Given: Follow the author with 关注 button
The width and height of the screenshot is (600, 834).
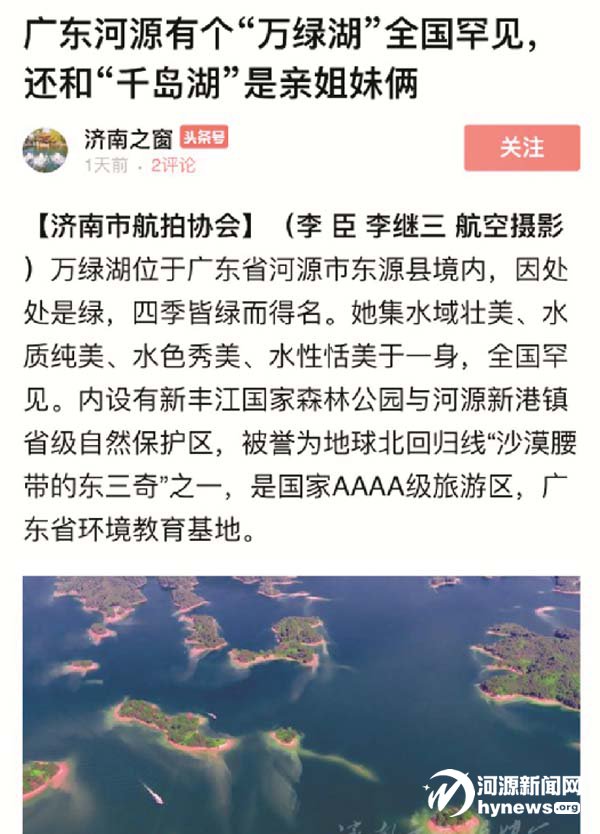Looking at the screenshot, I should (521, 148).
